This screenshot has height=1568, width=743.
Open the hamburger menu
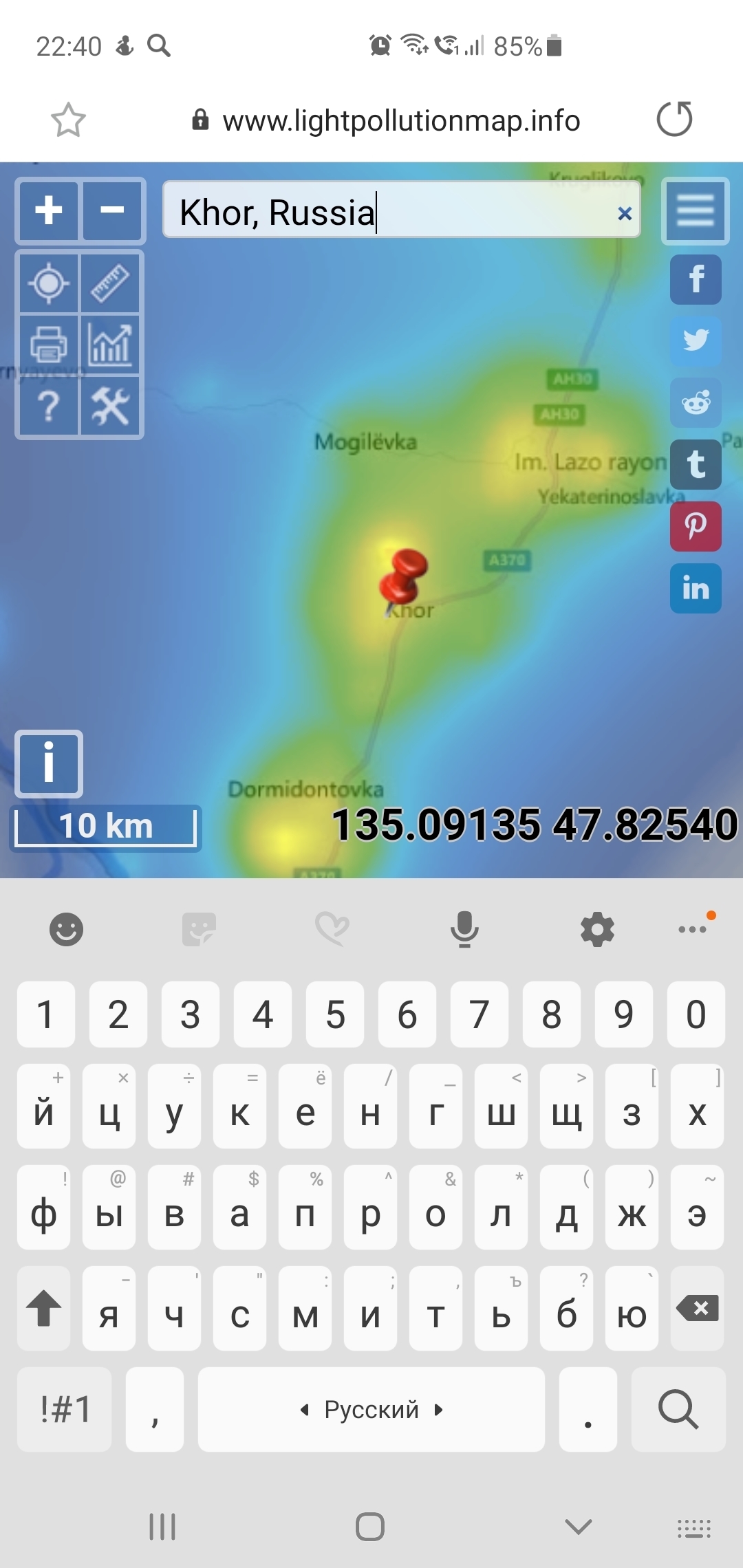pyautogui.click(x=695, y=210)
